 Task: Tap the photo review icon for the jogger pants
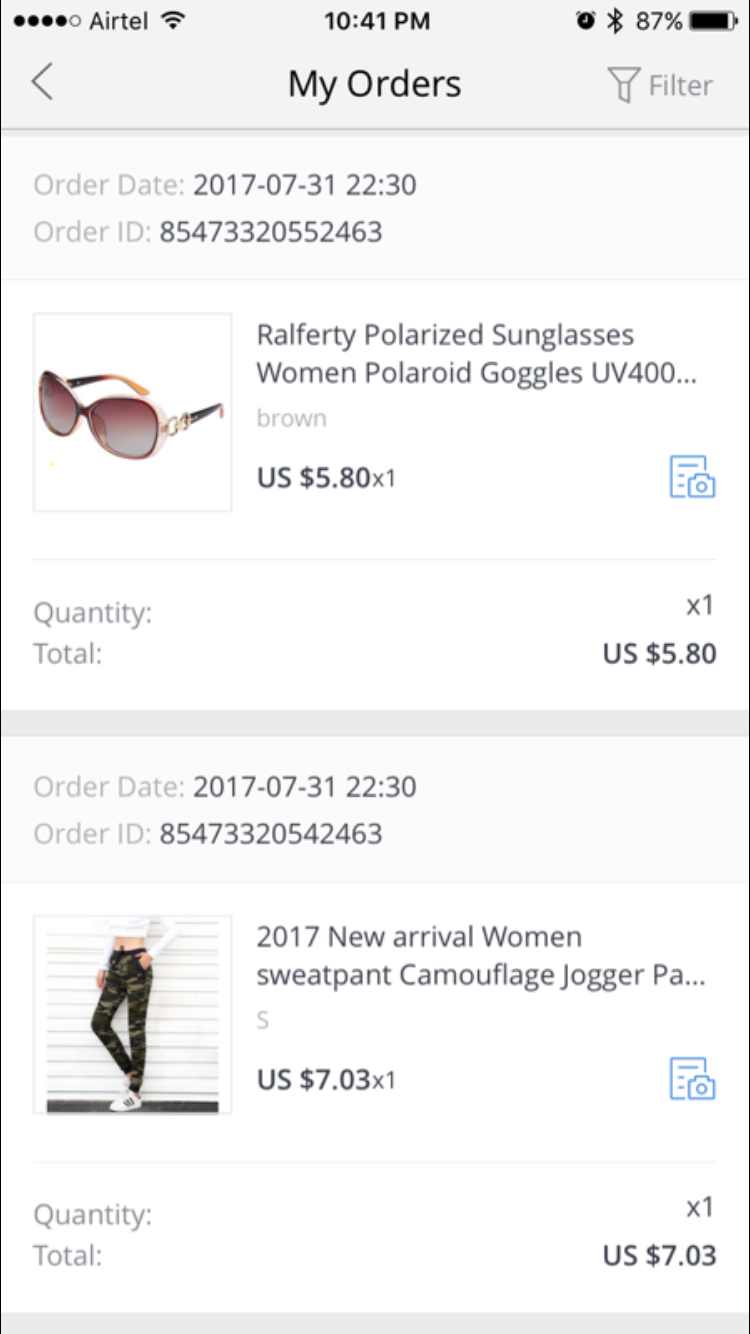tap(692, 1079)
